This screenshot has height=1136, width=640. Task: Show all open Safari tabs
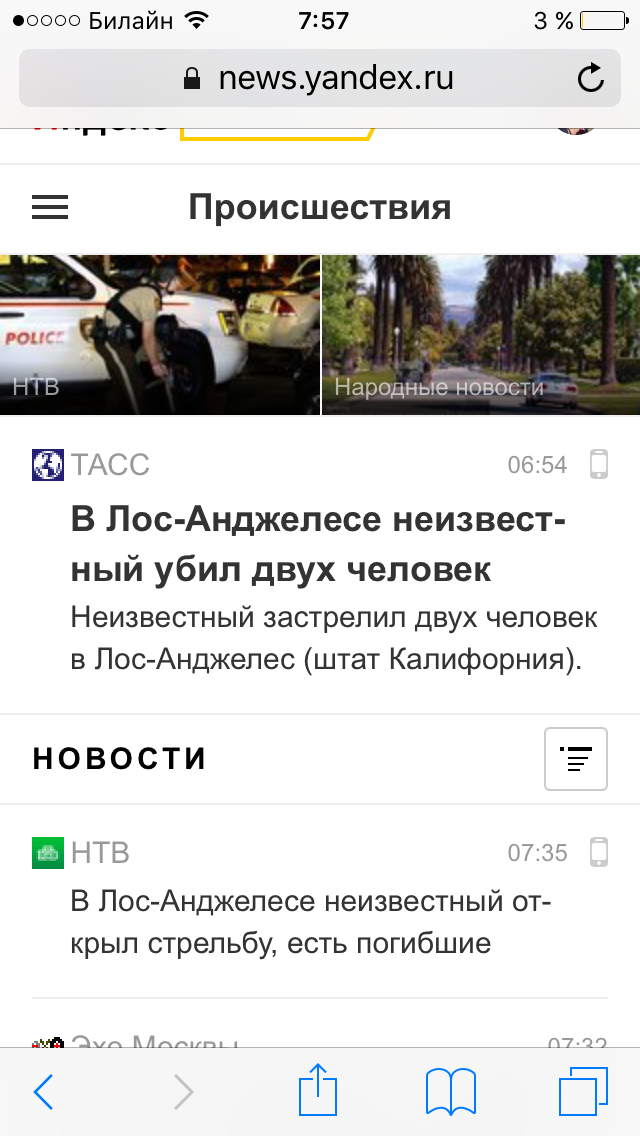pos(583,1091)
